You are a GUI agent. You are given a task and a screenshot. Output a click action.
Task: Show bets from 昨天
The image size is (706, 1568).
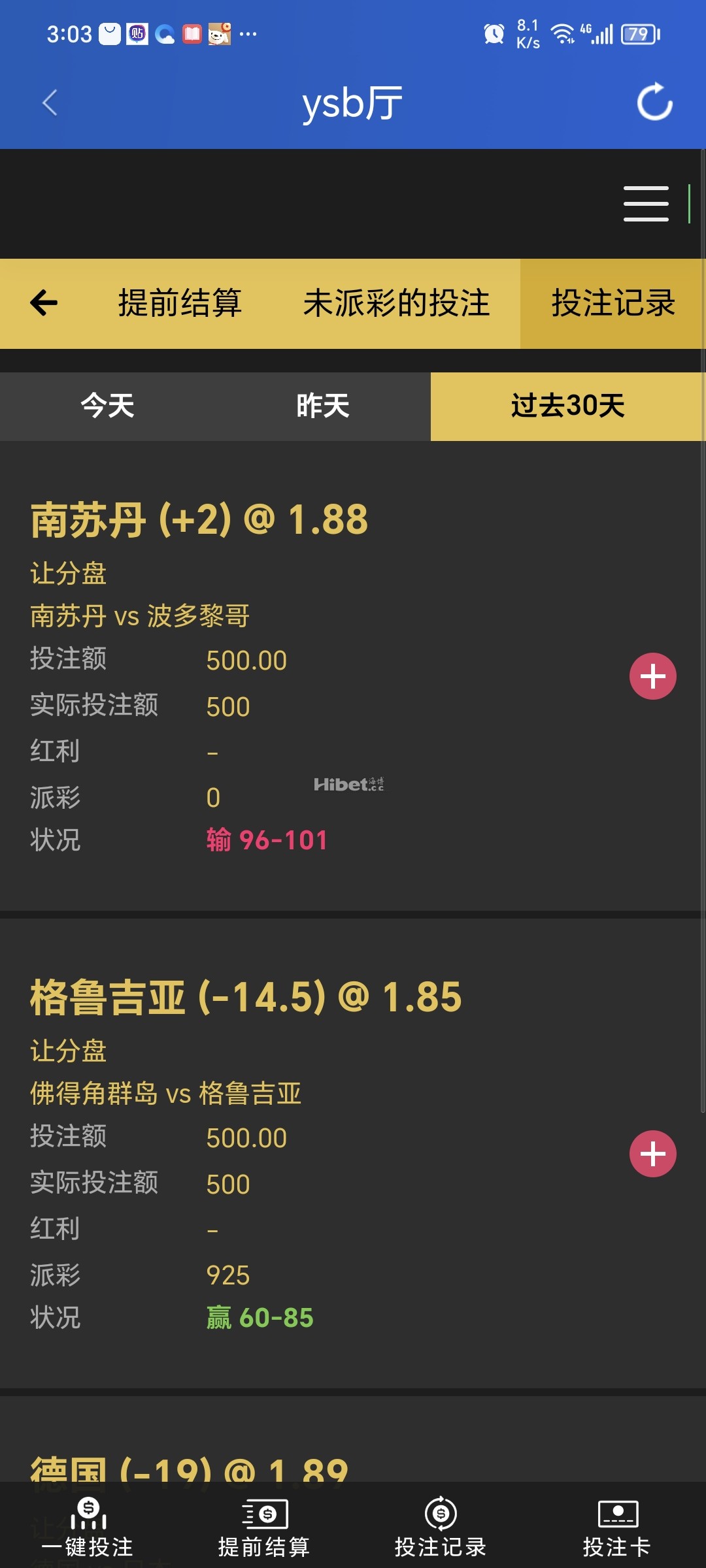pyautogui.click(x=323, y=406)
